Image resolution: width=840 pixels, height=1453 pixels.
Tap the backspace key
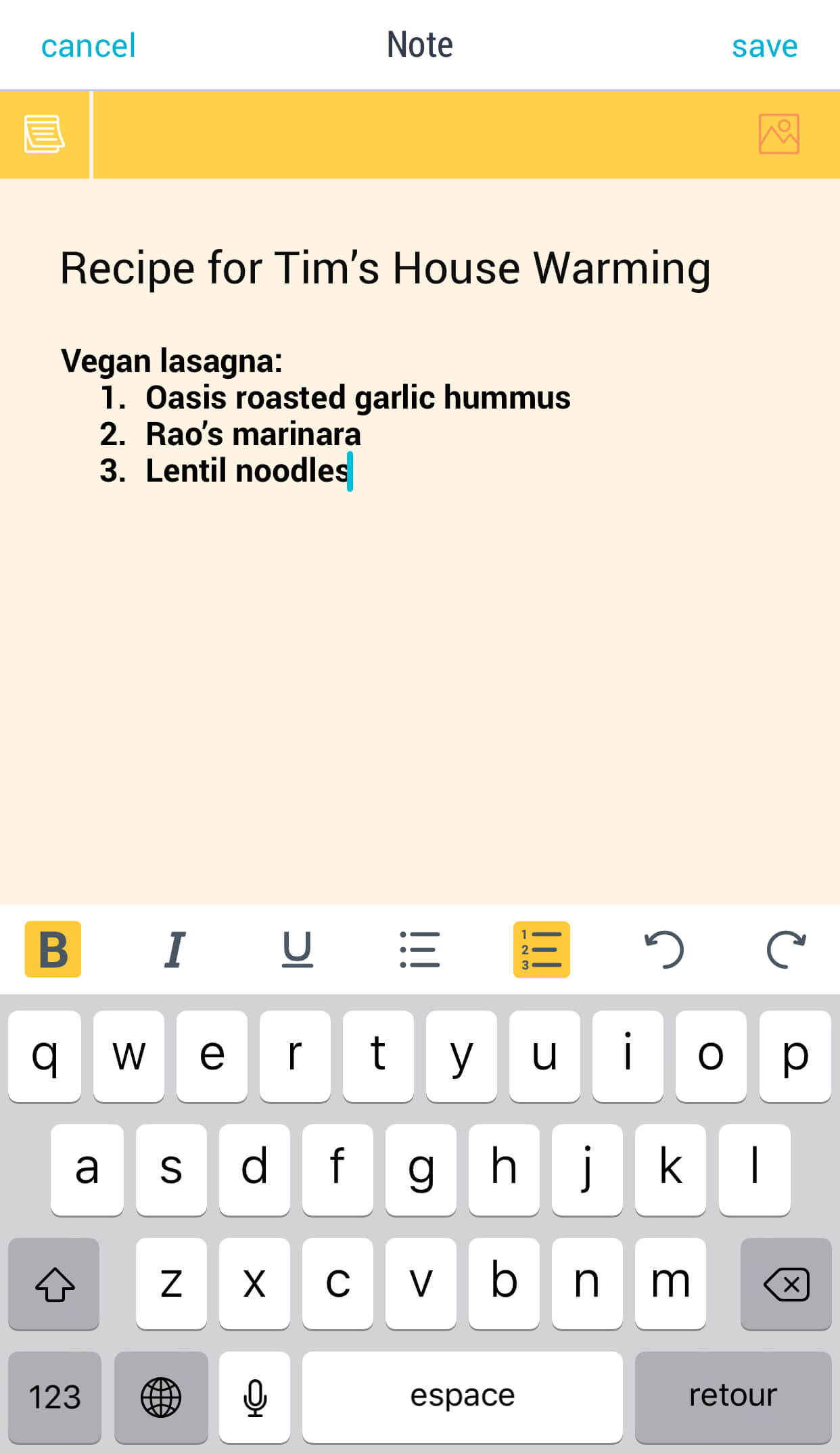785,1283
